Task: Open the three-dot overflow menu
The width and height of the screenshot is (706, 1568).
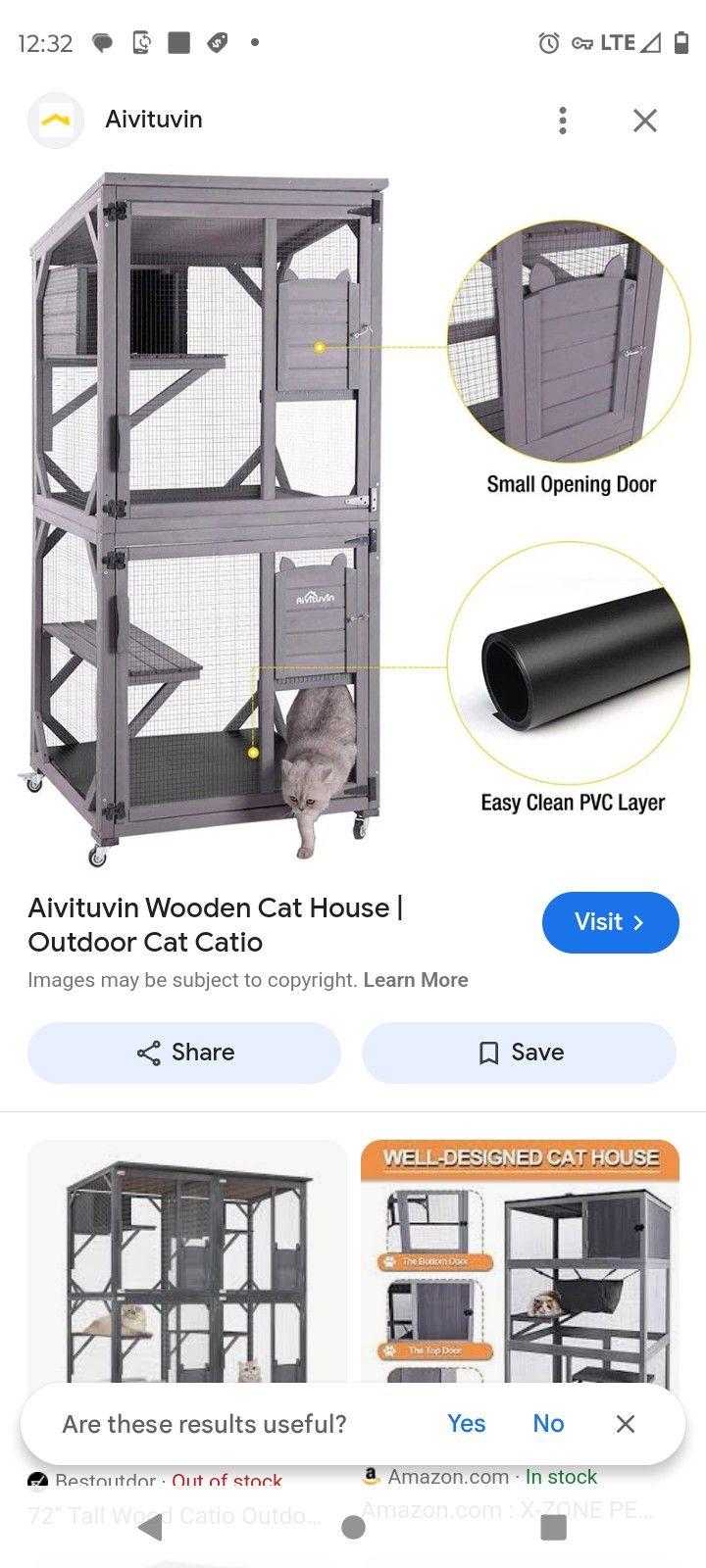Action: click(562, 120)
